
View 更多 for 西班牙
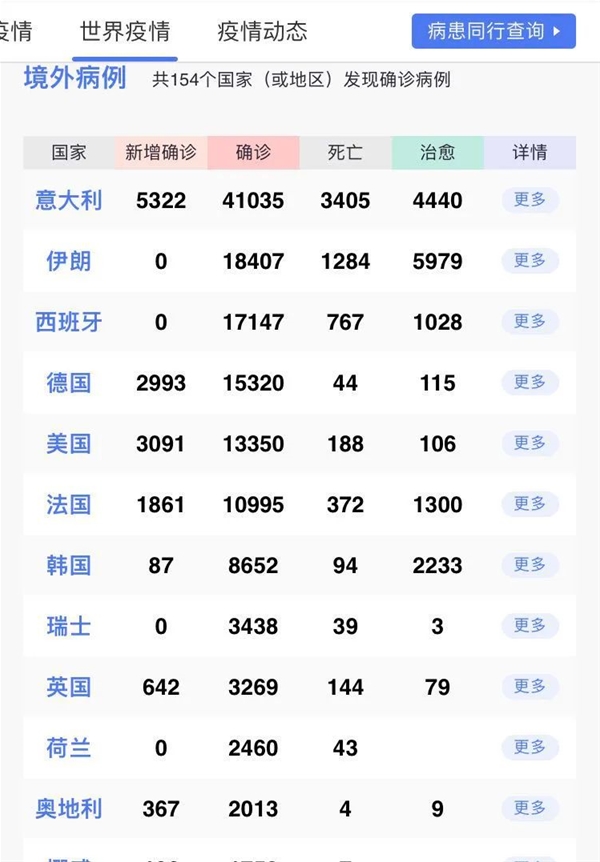click(530, 322)
